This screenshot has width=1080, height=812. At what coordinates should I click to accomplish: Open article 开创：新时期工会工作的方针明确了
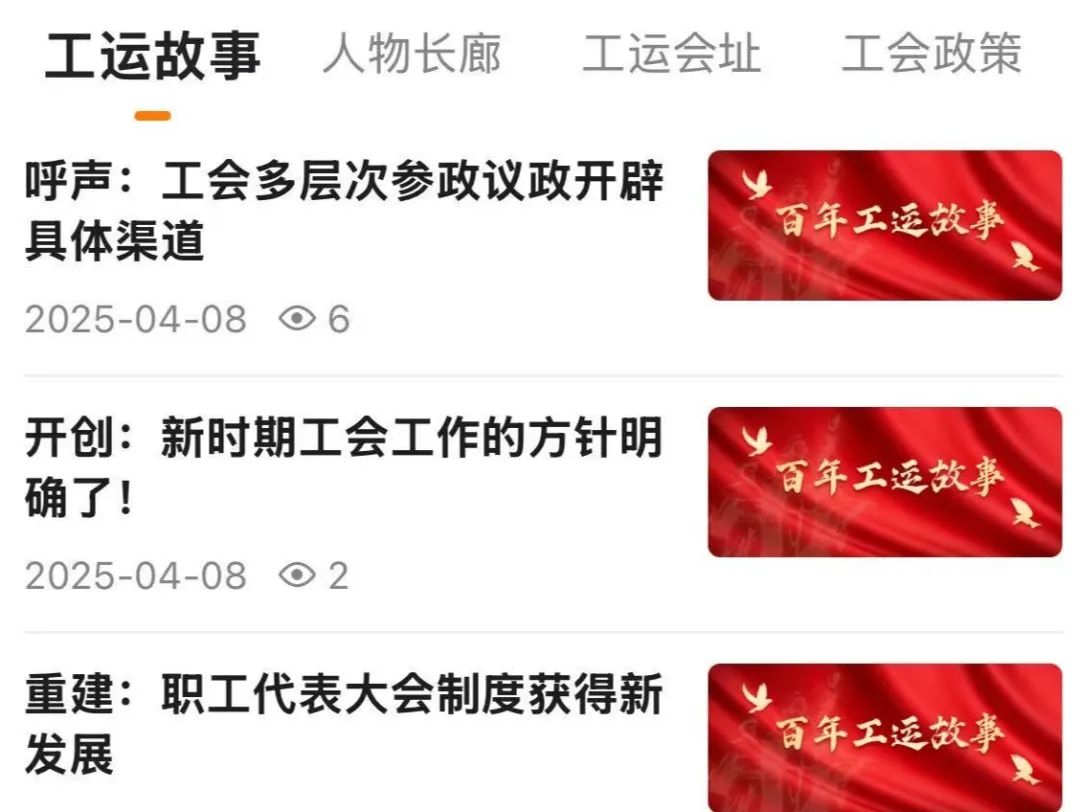(344, 468)
